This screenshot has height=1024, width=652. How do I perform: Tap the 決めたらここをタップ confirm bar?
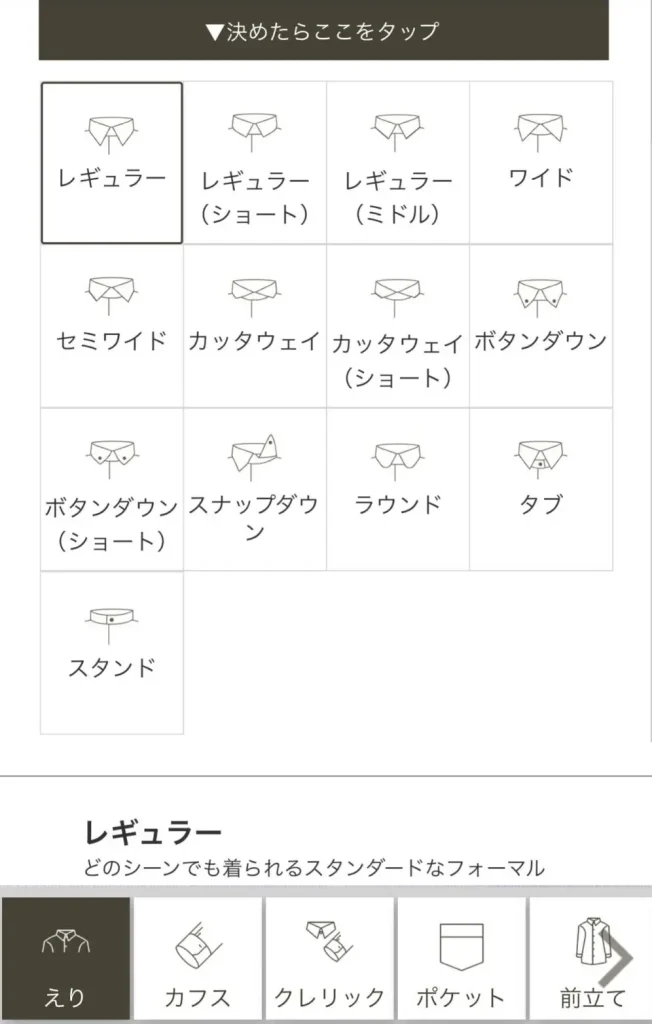(323, 31)
